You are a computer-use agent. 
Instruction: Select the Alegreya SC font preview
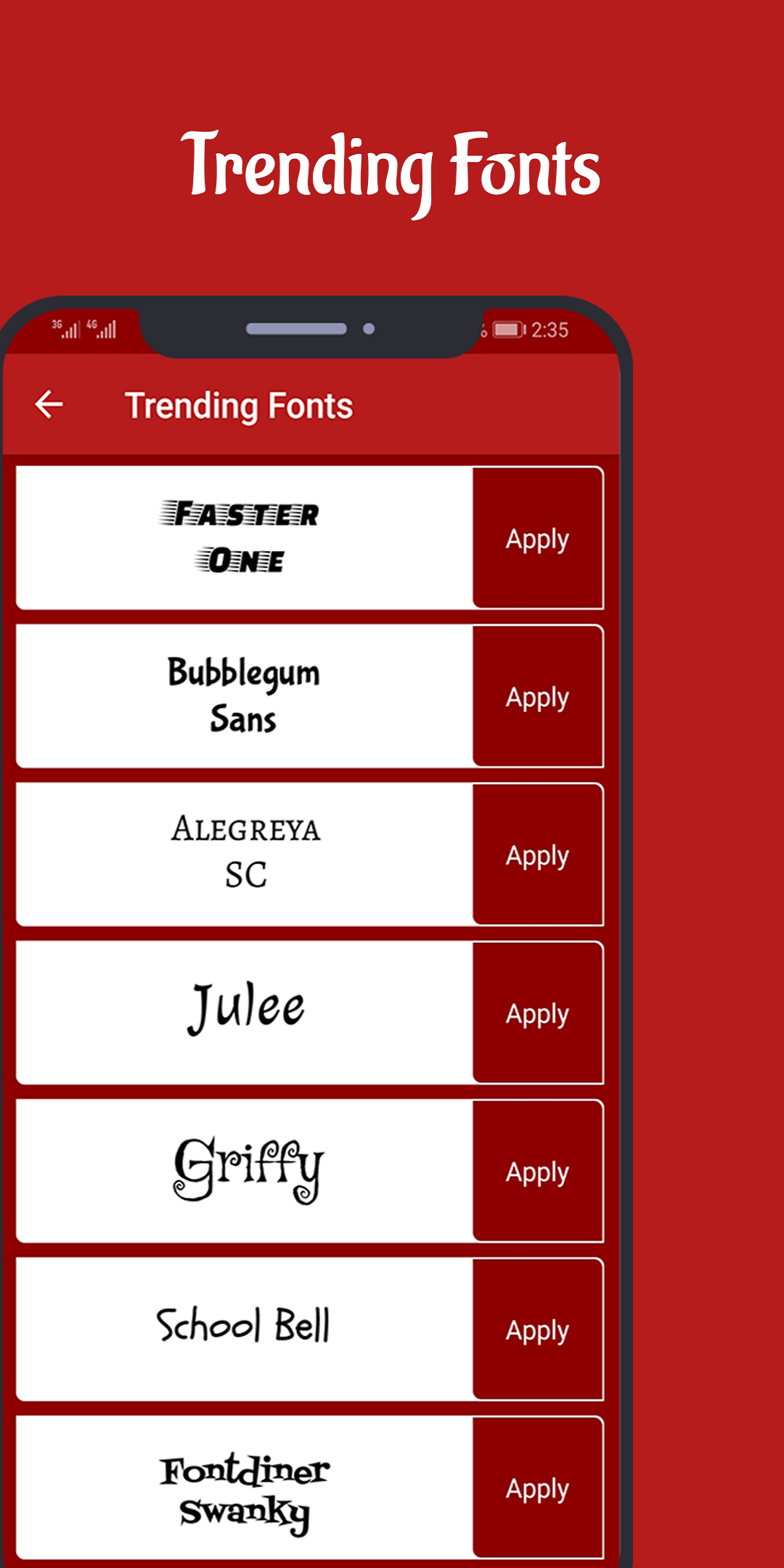[243, 854]
